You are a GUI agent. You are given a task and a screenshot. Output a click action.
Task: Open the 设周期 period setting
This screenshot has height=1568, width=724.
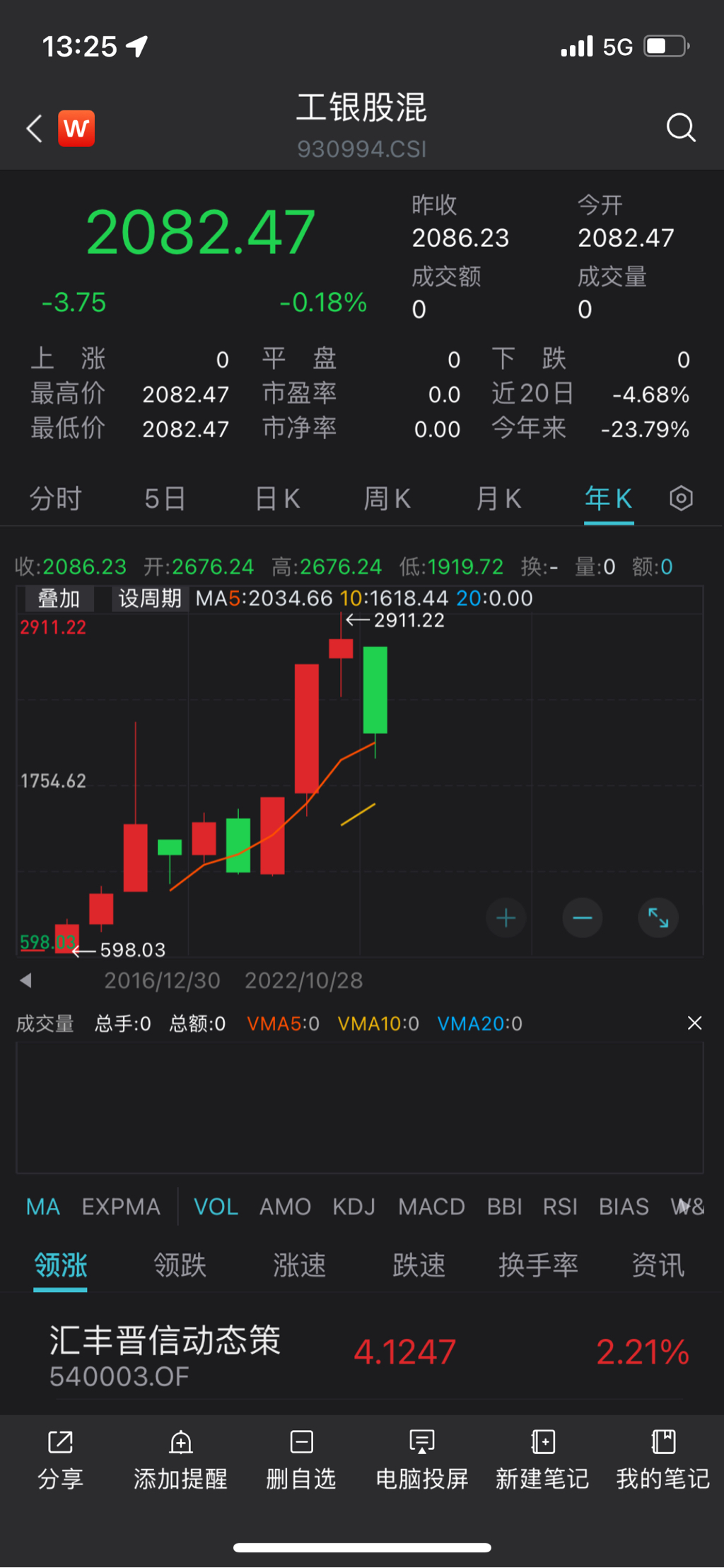click(x=149, y=599)
